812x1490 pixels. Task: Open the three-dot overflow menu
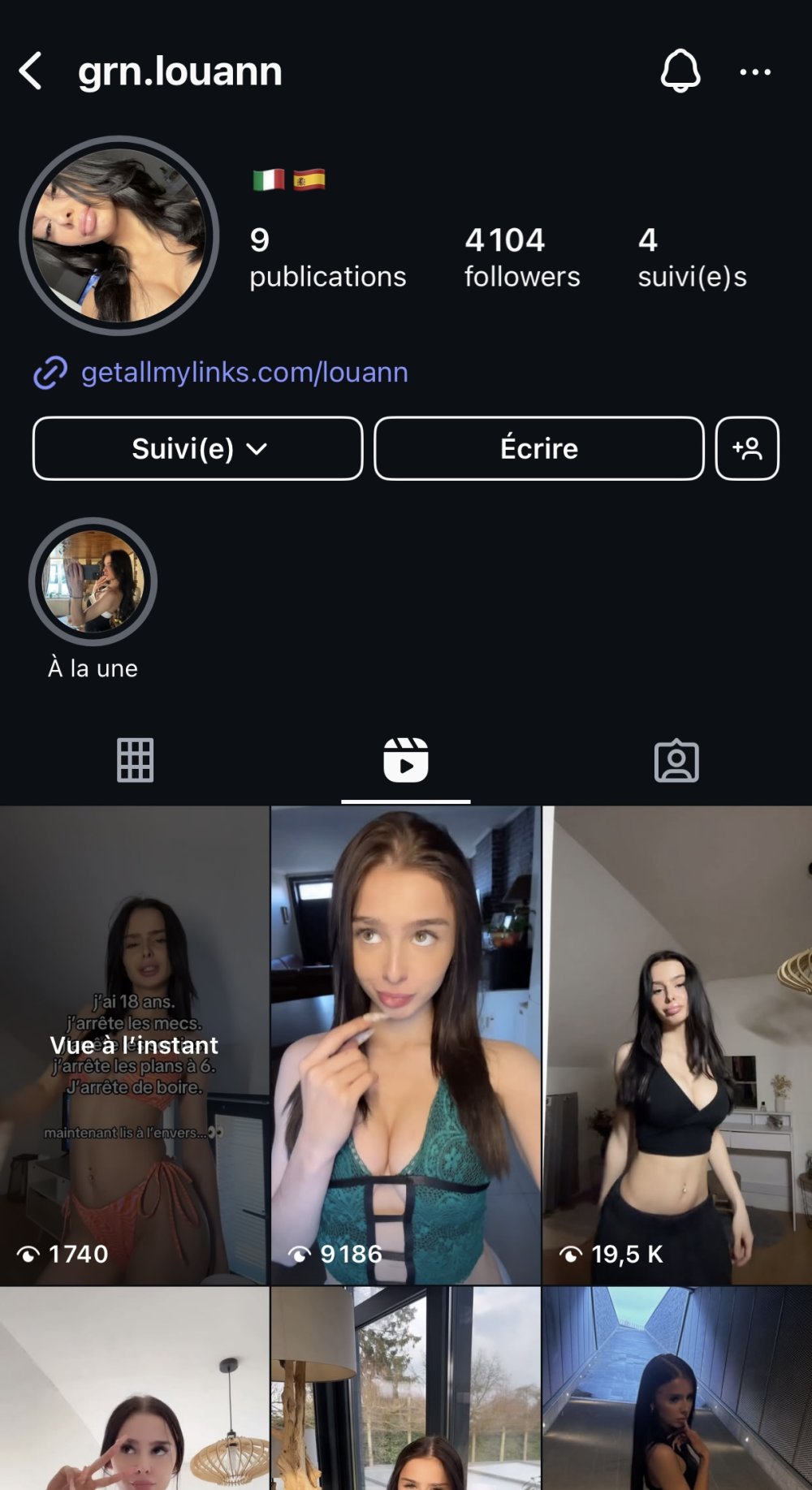[754, 72]
